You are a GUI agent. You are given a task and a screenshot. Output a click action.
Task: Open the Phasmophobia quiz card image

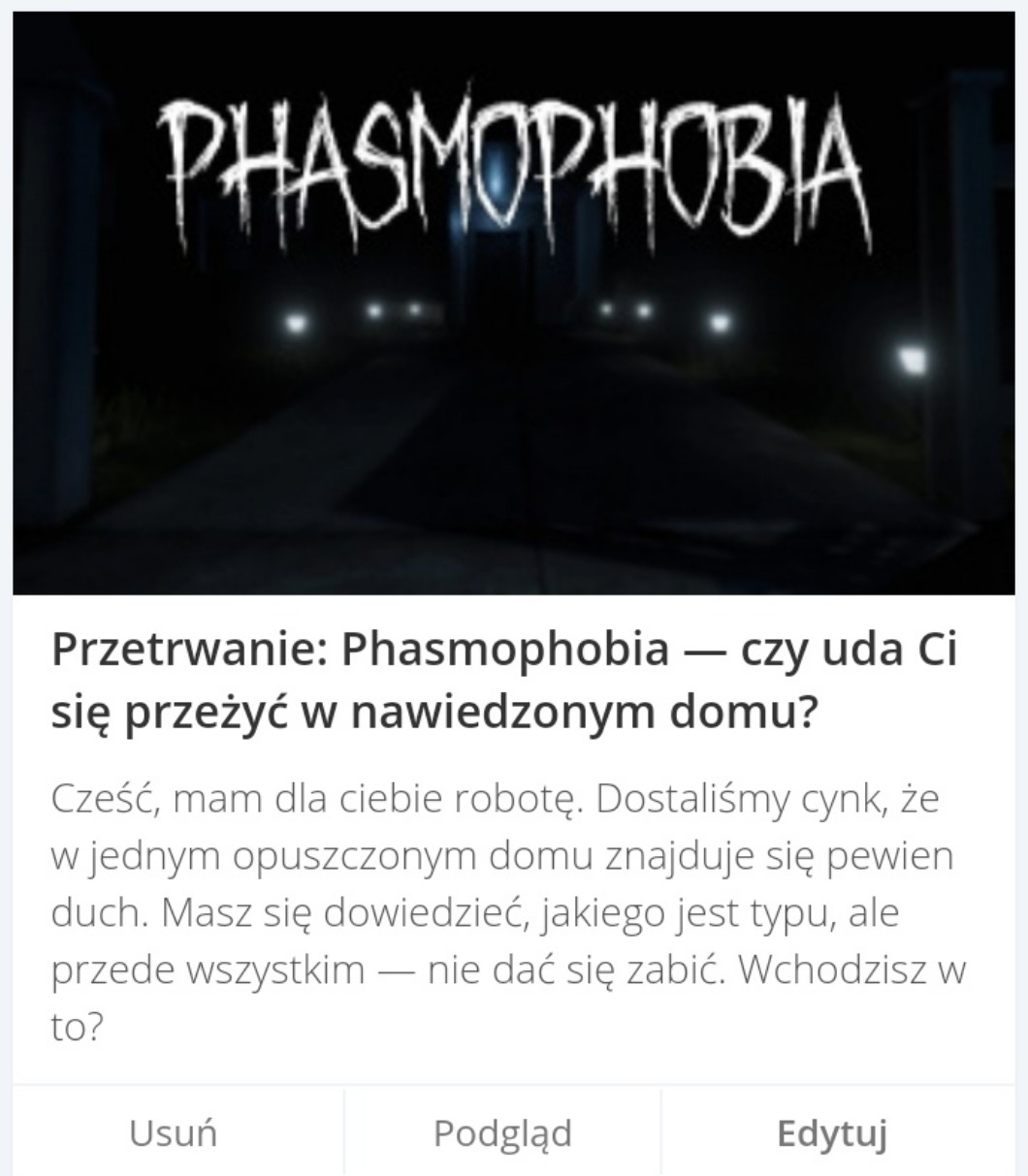[513, 302]
